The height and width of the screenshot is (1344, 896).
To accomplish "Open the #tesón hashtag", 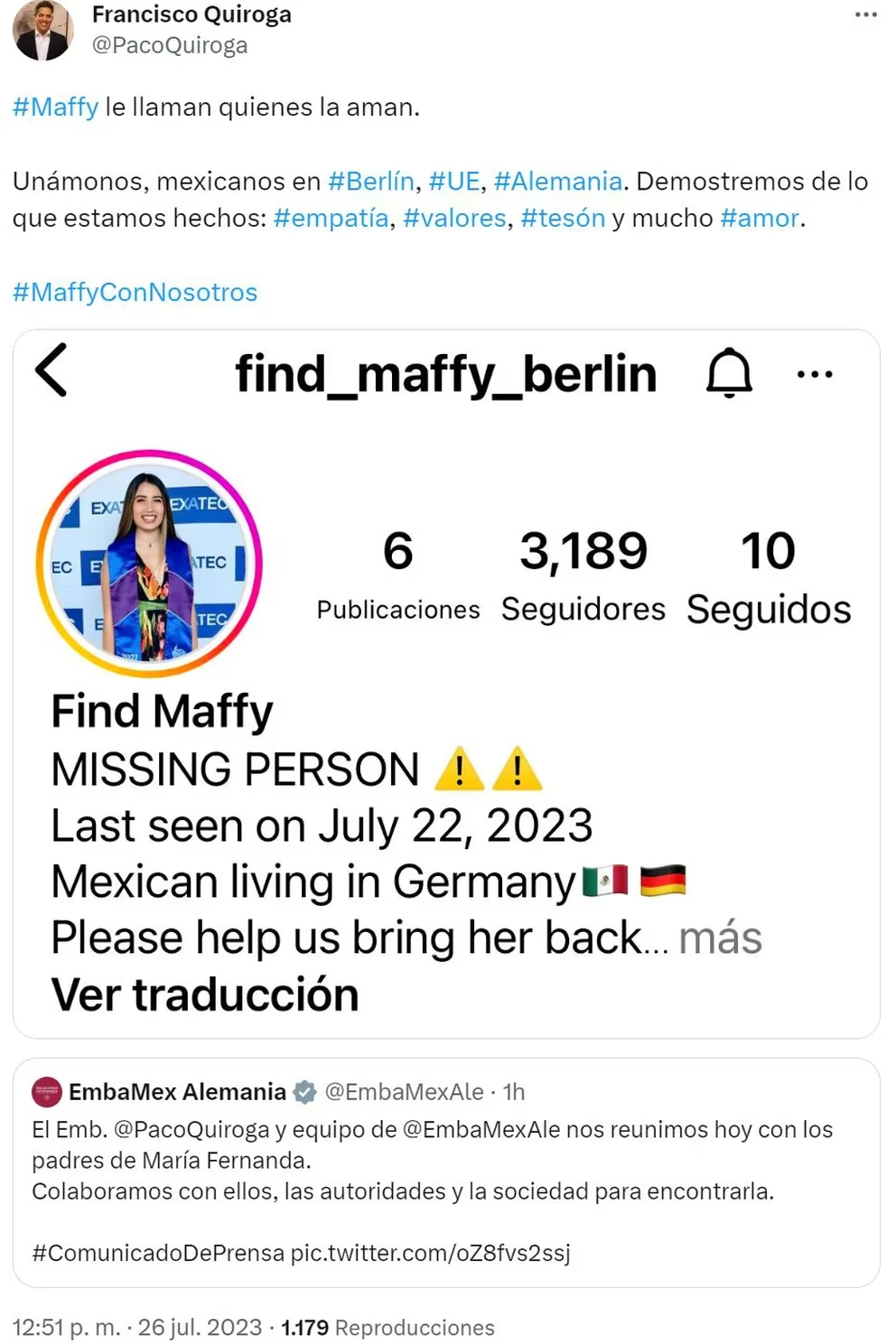I will coord(562,219).
